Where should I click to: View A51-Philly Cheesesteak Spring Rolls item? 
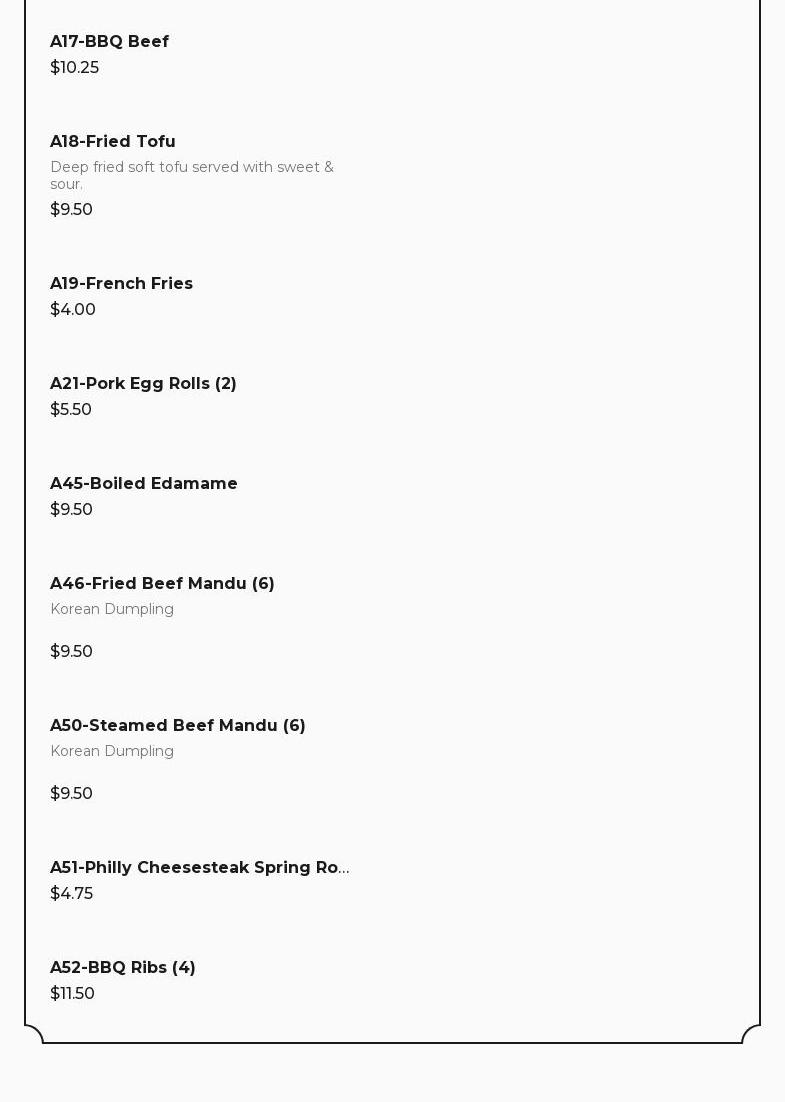pos(199,868)
